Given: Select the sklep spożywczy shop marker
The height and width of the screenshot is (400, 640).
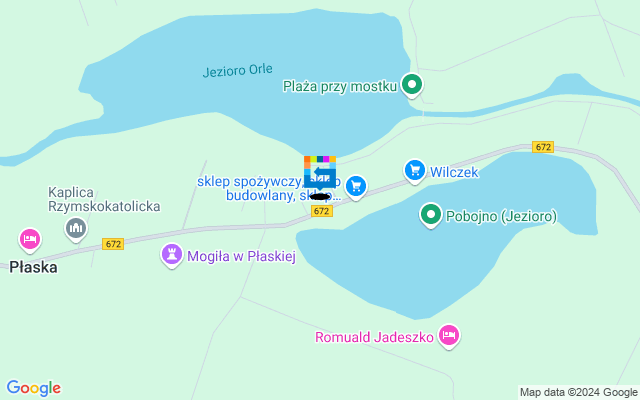Looking at the screenshot, I should (x=356, y=186).
